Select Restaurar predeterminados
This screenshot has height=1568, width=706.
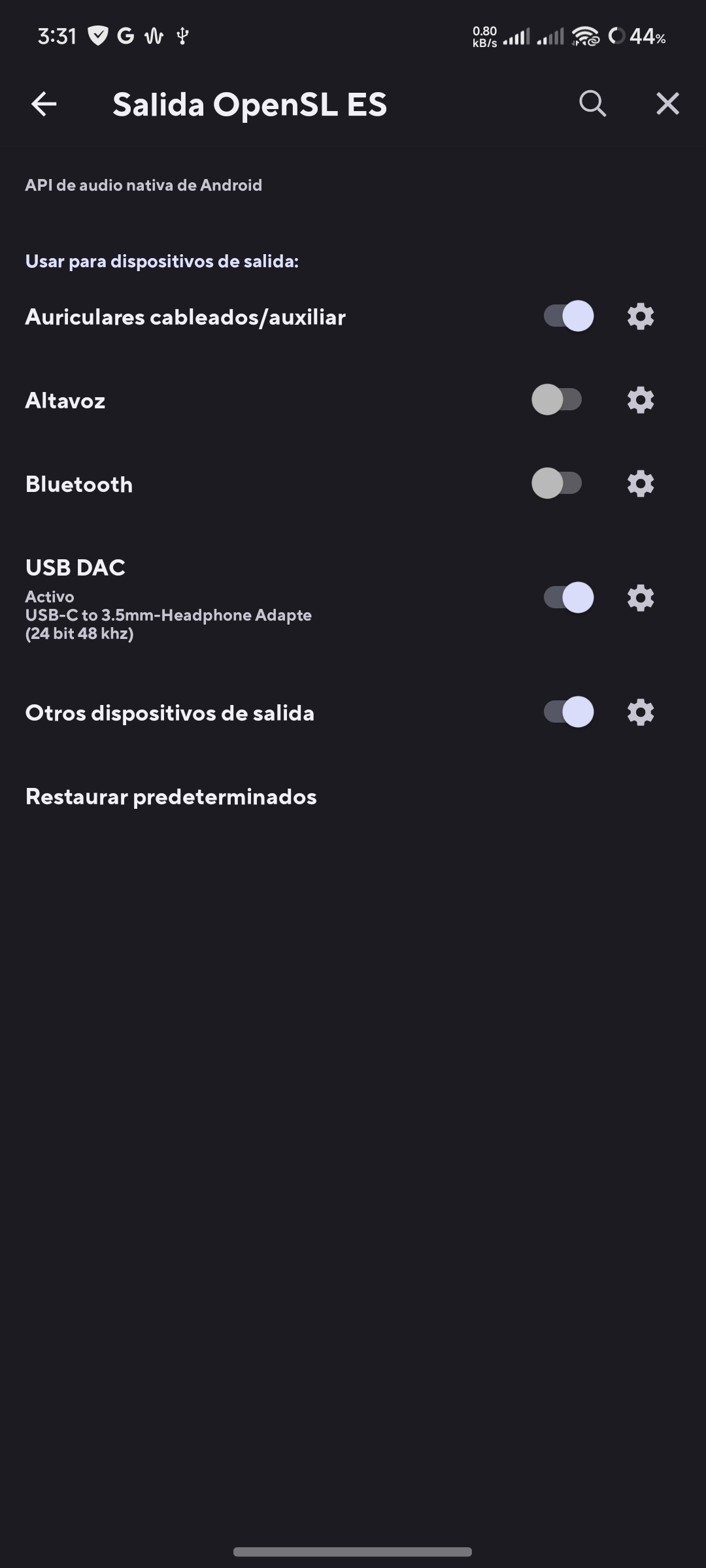pyautogui.click(x=171, y=796)
